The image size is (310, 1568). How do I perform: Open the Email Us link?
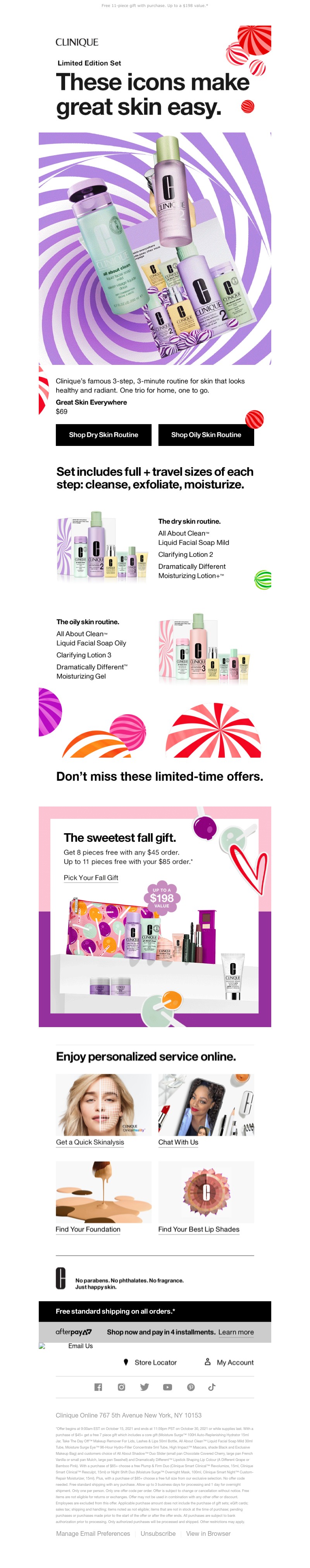tap(80, 1346)
